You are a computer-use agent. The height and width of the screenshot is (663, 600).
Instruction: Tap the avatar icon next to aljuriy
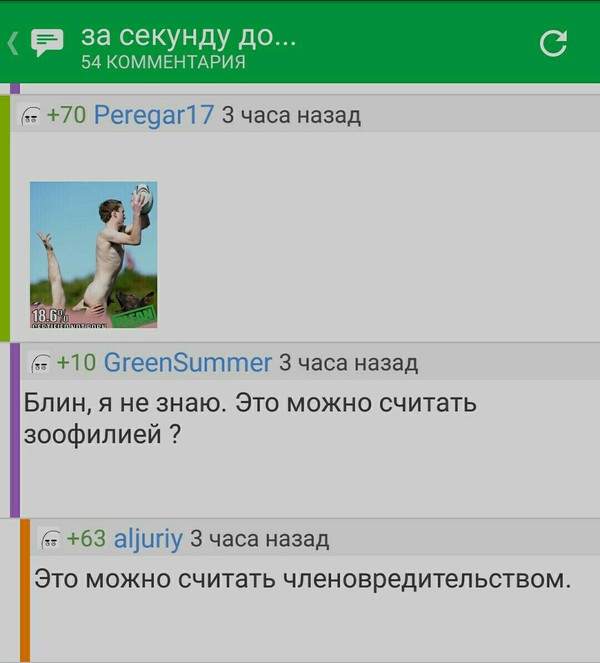[51, 540]
